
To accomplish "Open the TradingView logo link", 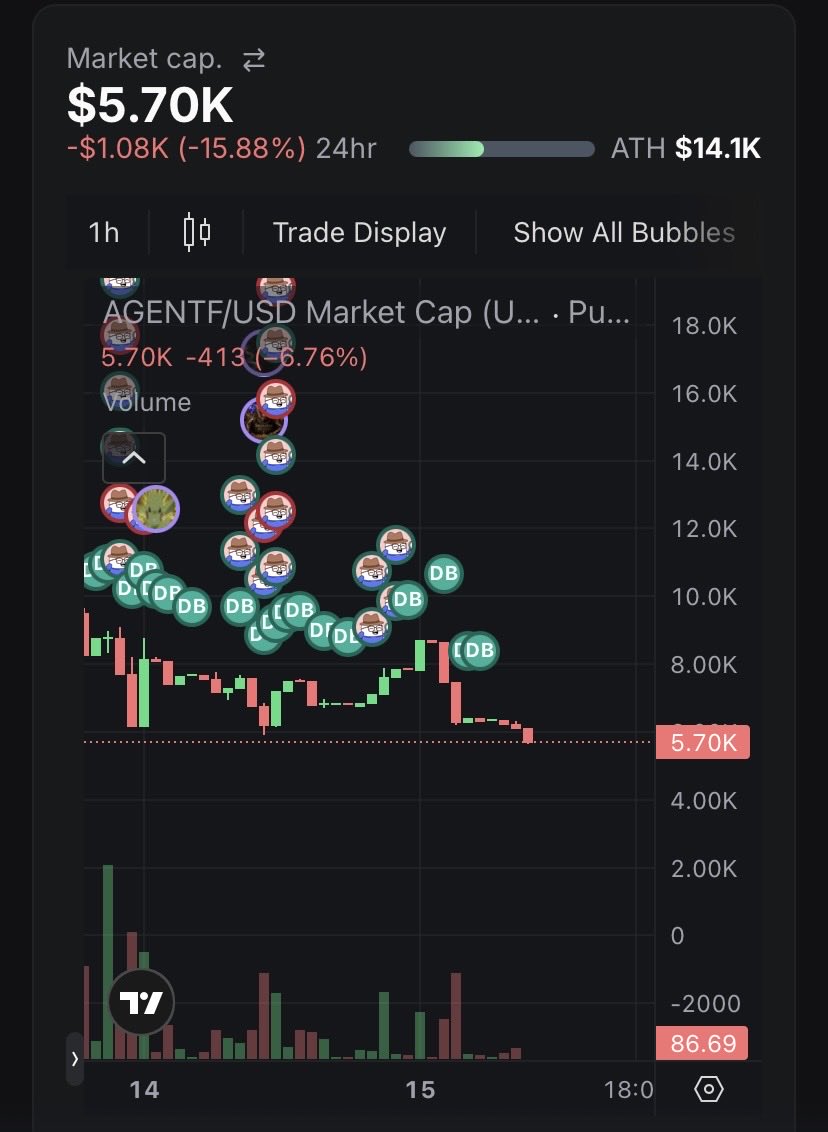I will 141,1002.
